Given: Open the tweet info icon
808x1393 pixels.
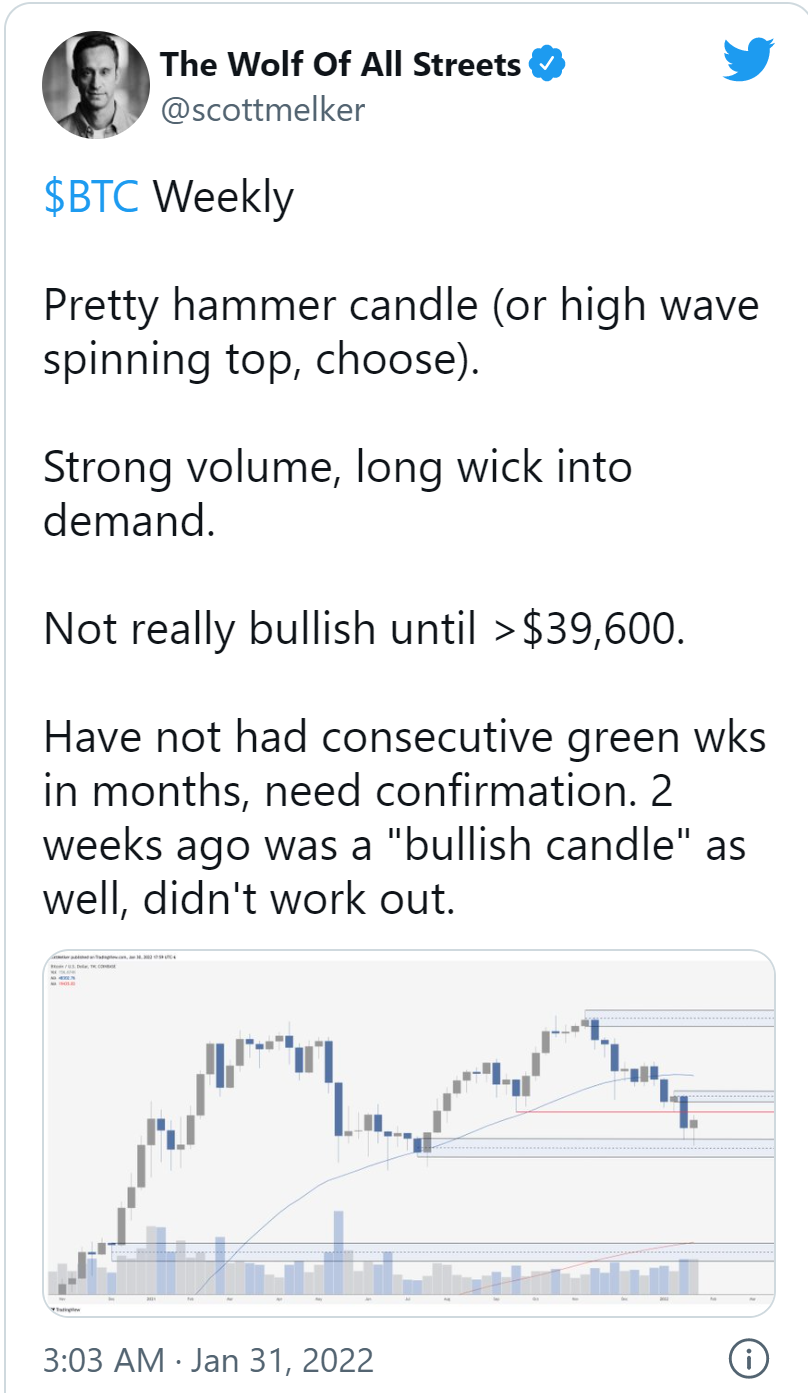Looking at the screenshot, I should 748,1359.
